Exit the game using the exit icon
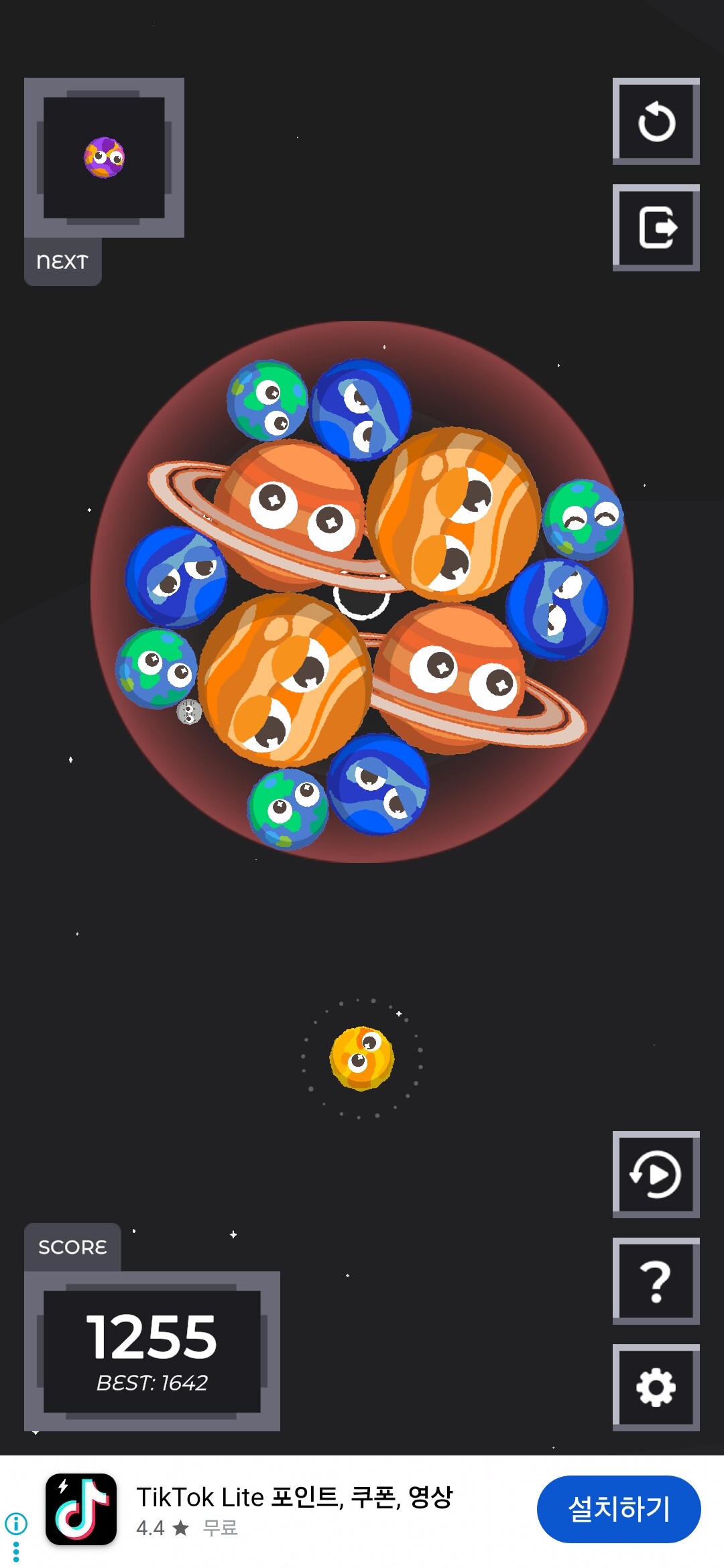The image size is (724, 1568). point(656,228)
